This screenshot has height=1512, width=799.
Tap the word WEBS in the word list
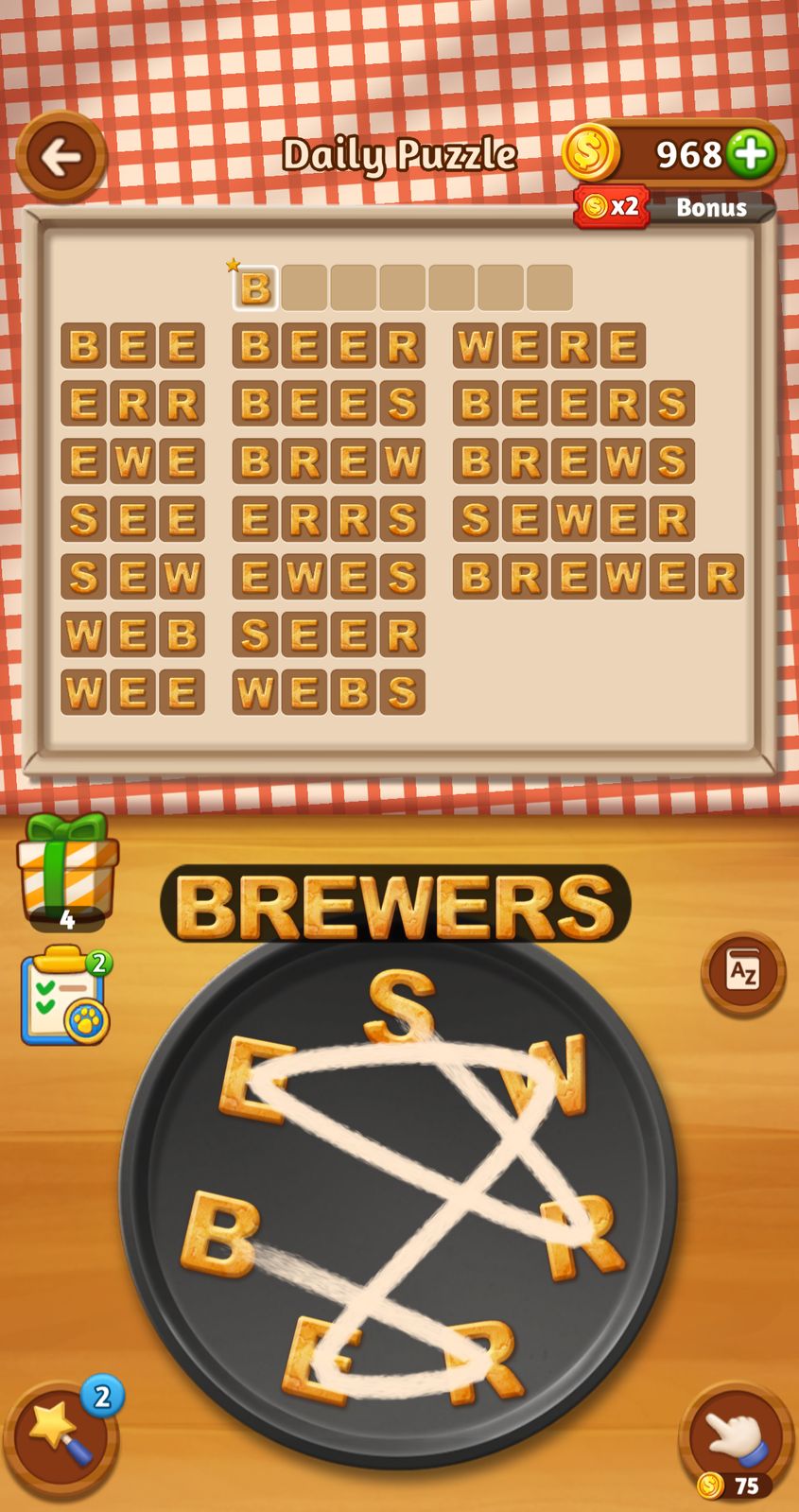coord(329,689)
